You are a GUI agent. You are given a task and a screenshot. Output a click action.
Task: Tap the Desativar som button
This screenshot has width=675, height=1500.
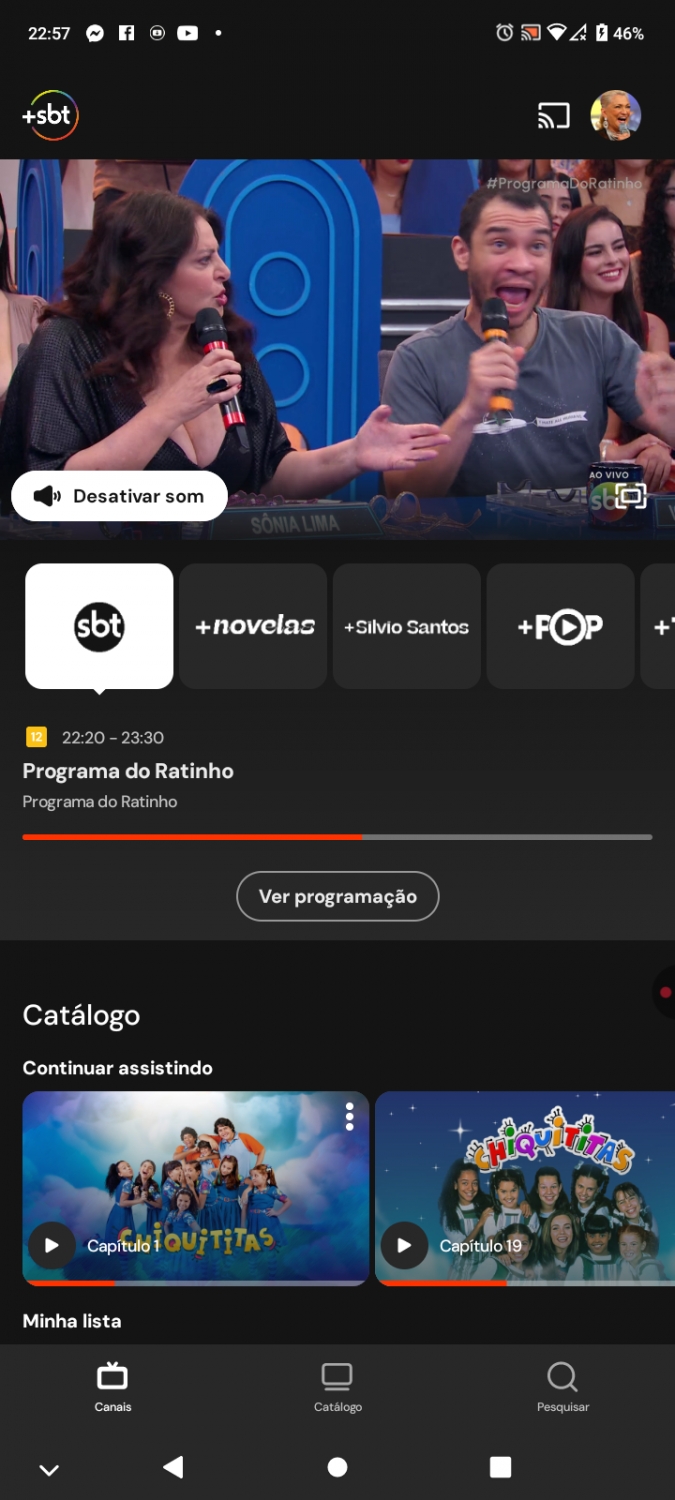(x=119, y=496)
